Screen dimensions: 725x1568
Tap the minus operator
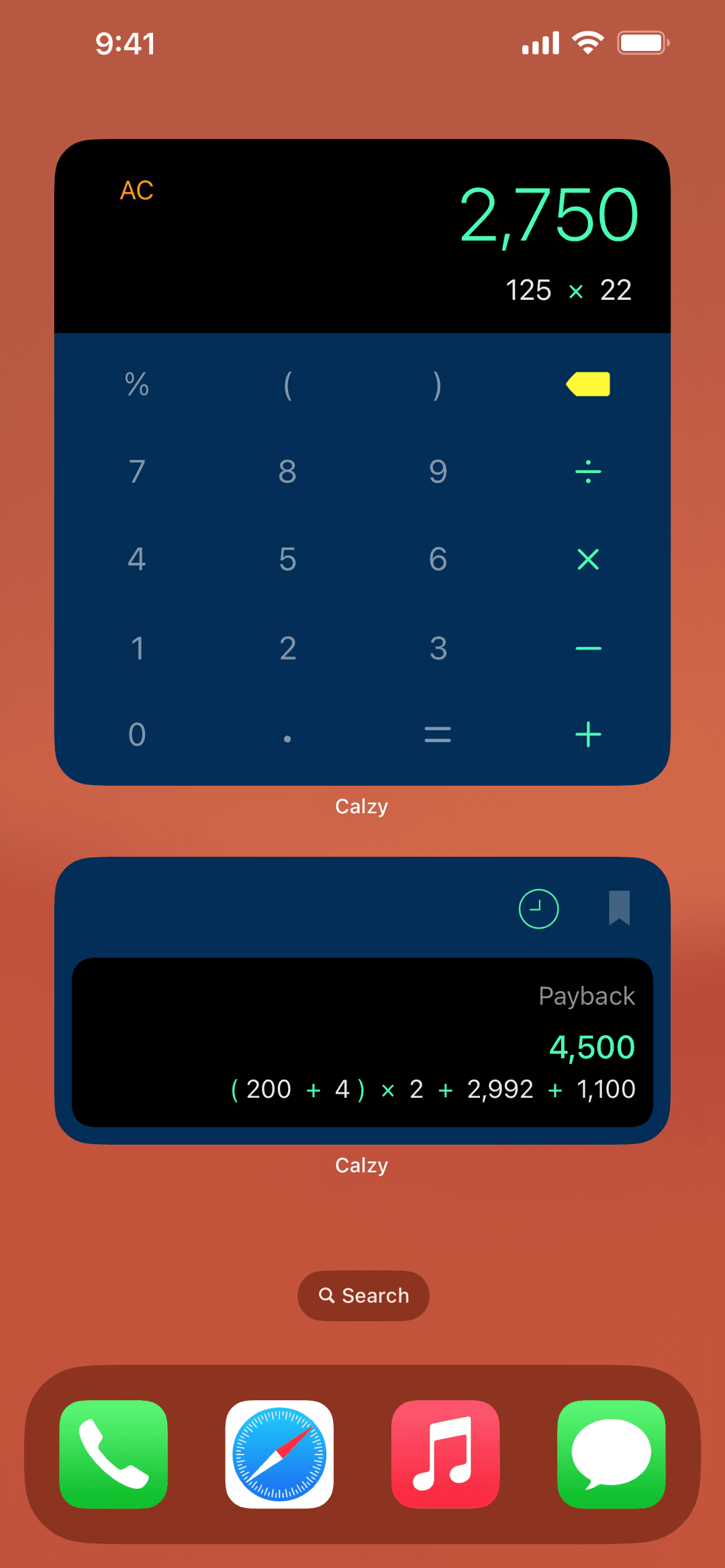tap(588, 648)
